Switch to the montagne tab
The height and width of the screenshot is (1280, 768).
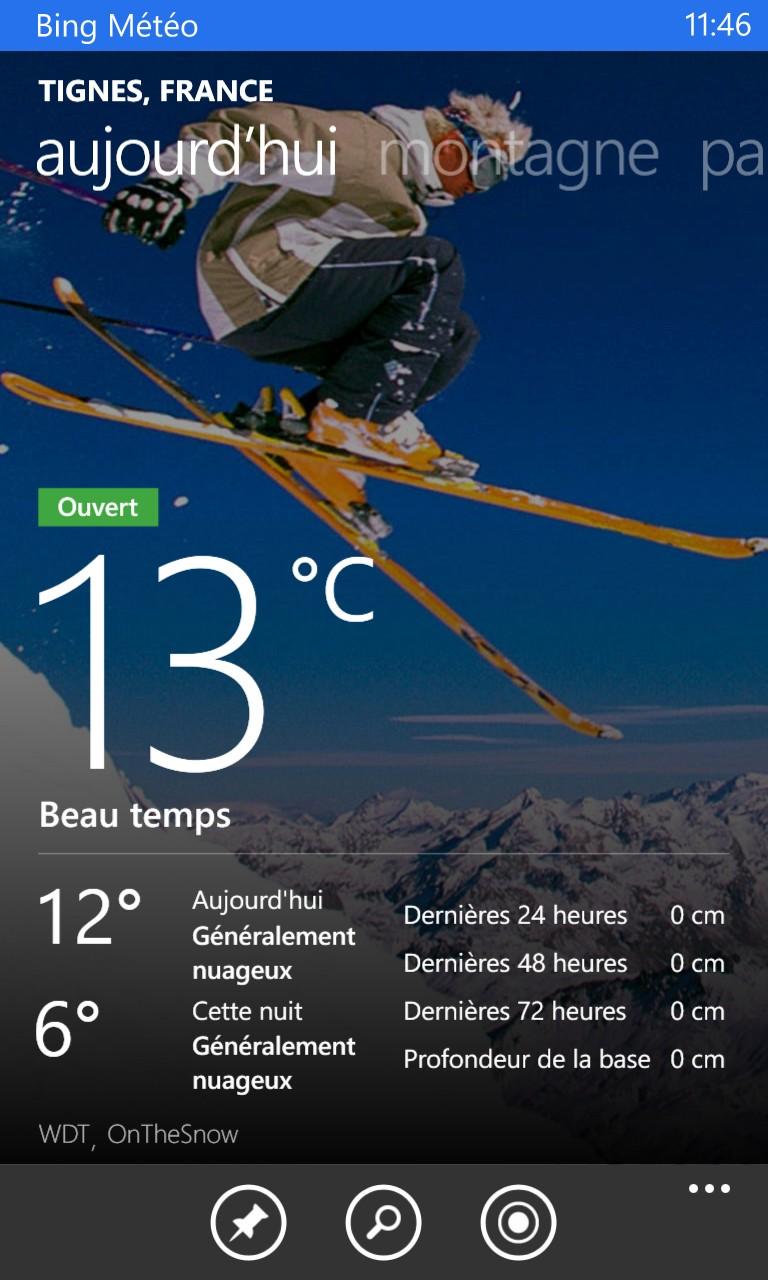(x=519, y=155)
